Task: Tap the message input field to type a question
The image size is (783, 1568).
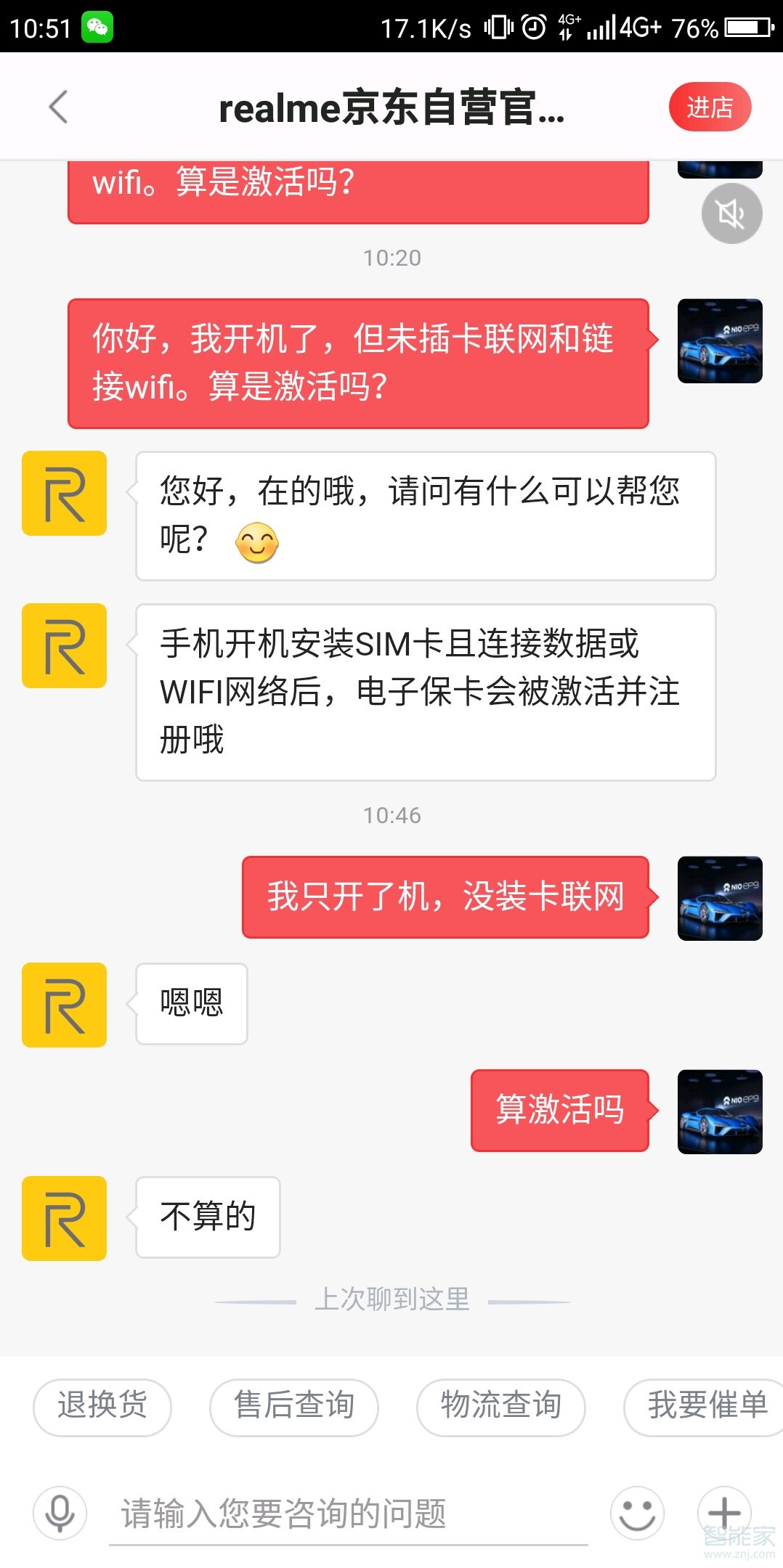Action: [349, 1514]
